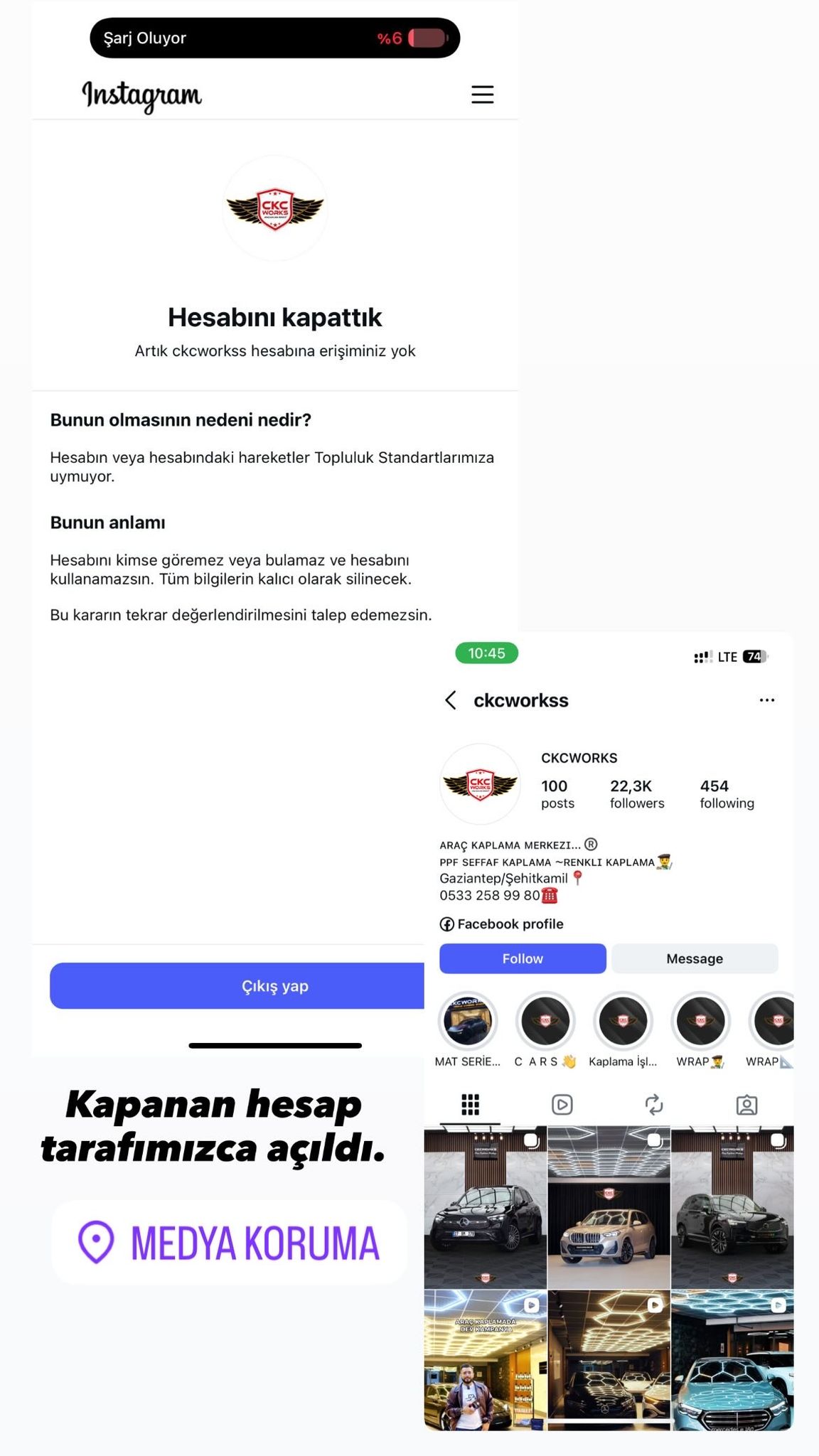The image size is (819, 1456).
Task: Select the 22,3K followers count
Action: [x=637, y=793]
